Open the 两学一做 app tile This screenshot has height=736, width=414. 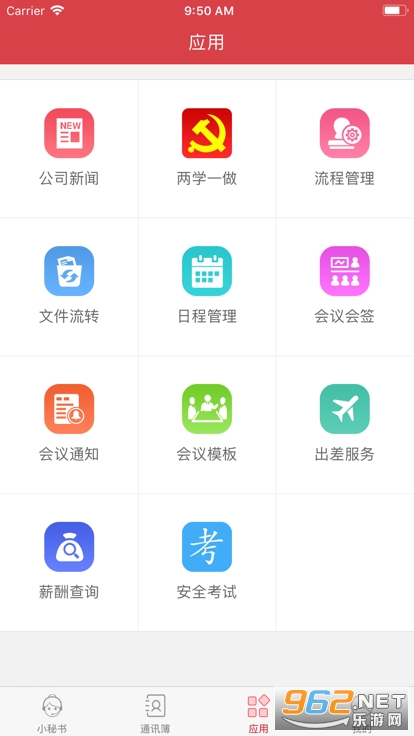[x=207, y=148]
